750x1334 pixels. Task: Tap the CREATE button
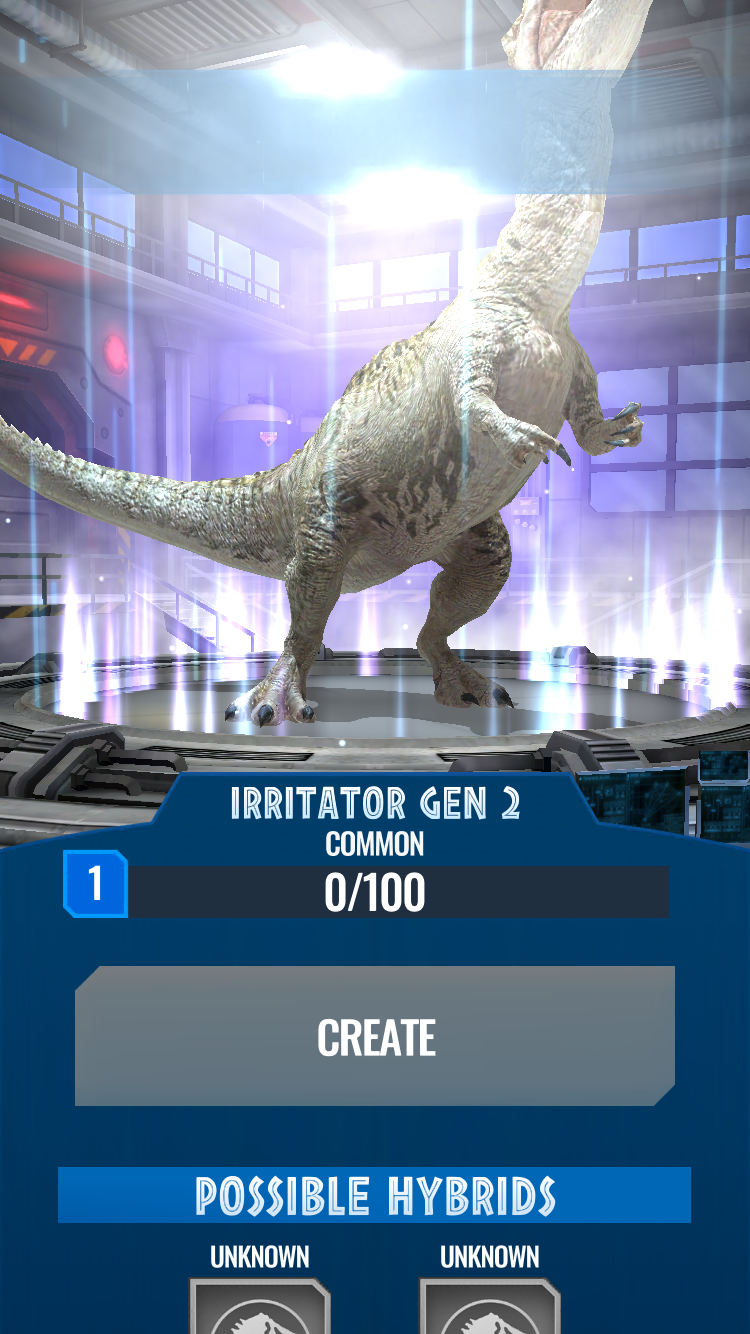[375, 1036]
